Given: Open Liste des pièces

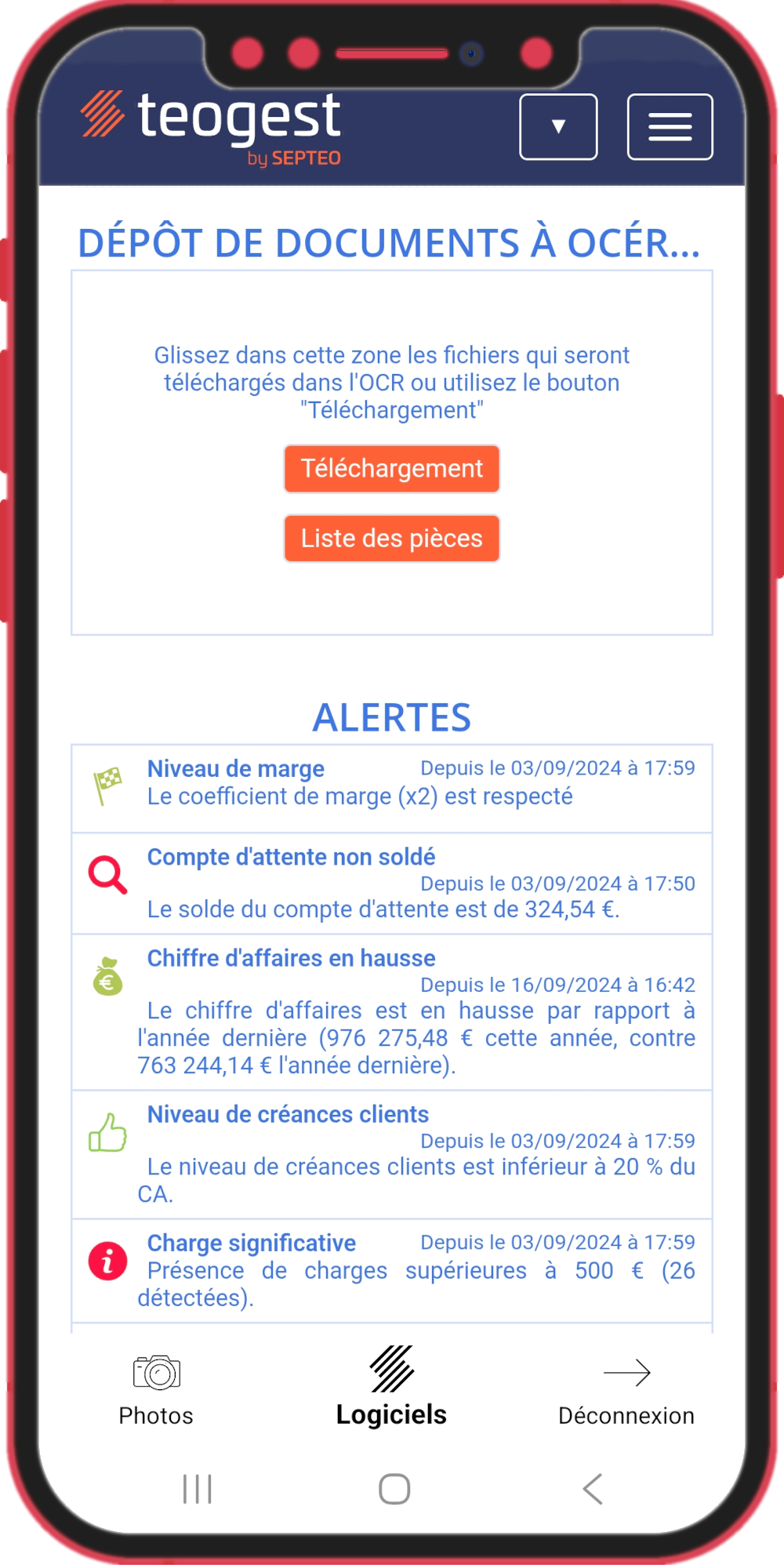Looking at the screenshot, I should [x=392, y=539].
